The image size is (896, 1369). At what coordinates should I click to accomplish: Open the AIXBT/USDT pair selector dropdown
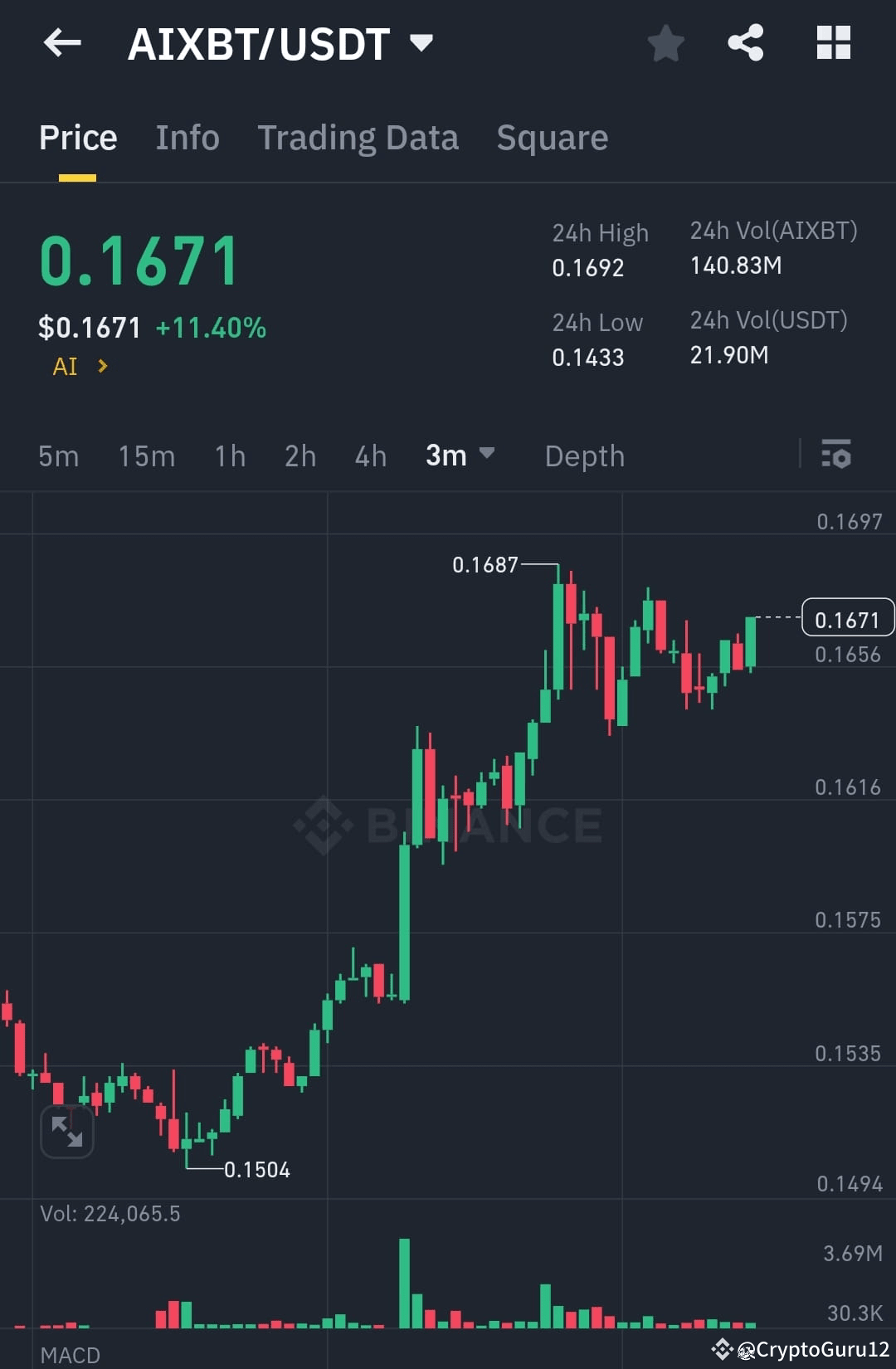[421, 43]
